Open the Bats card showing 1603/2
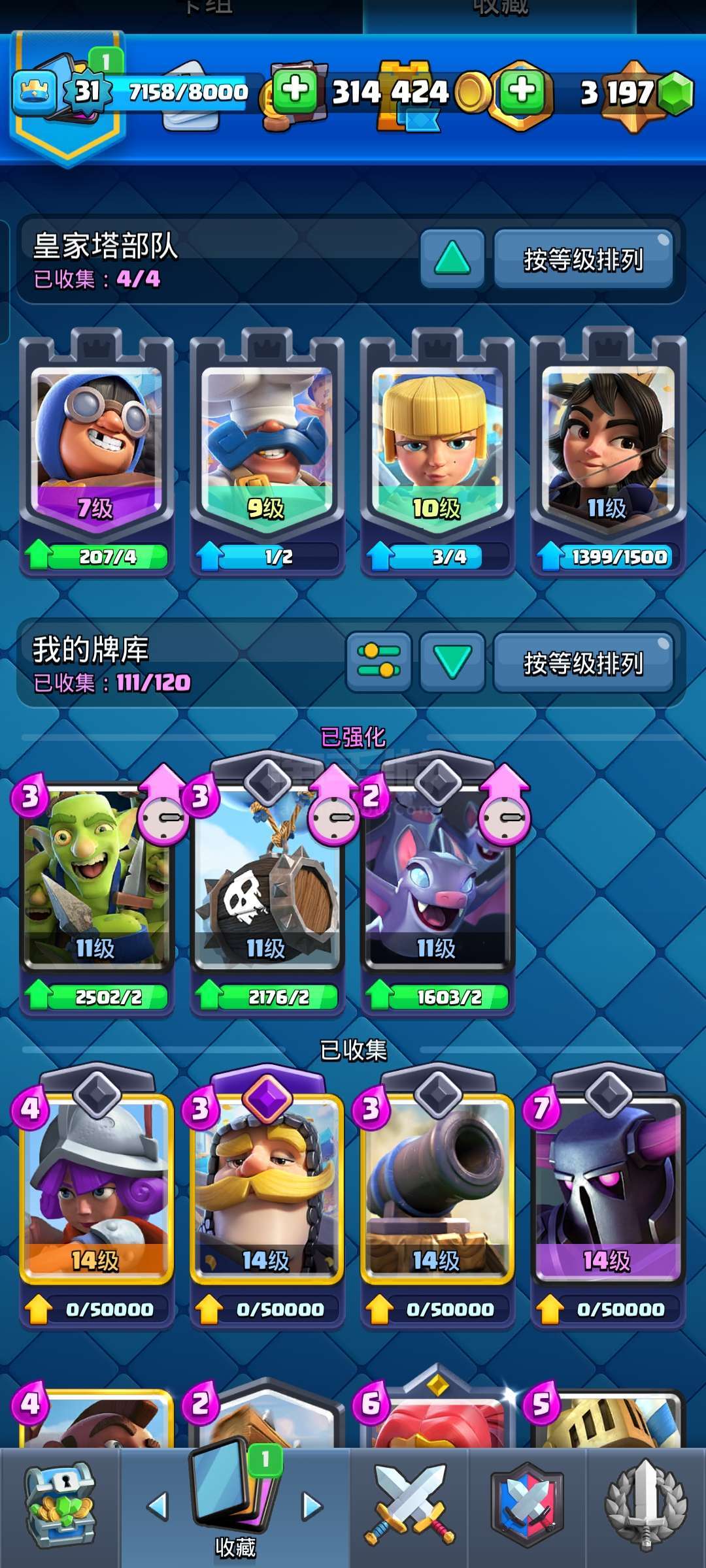706x1568 pixels. pyautogui.click(x=437, y=889)
